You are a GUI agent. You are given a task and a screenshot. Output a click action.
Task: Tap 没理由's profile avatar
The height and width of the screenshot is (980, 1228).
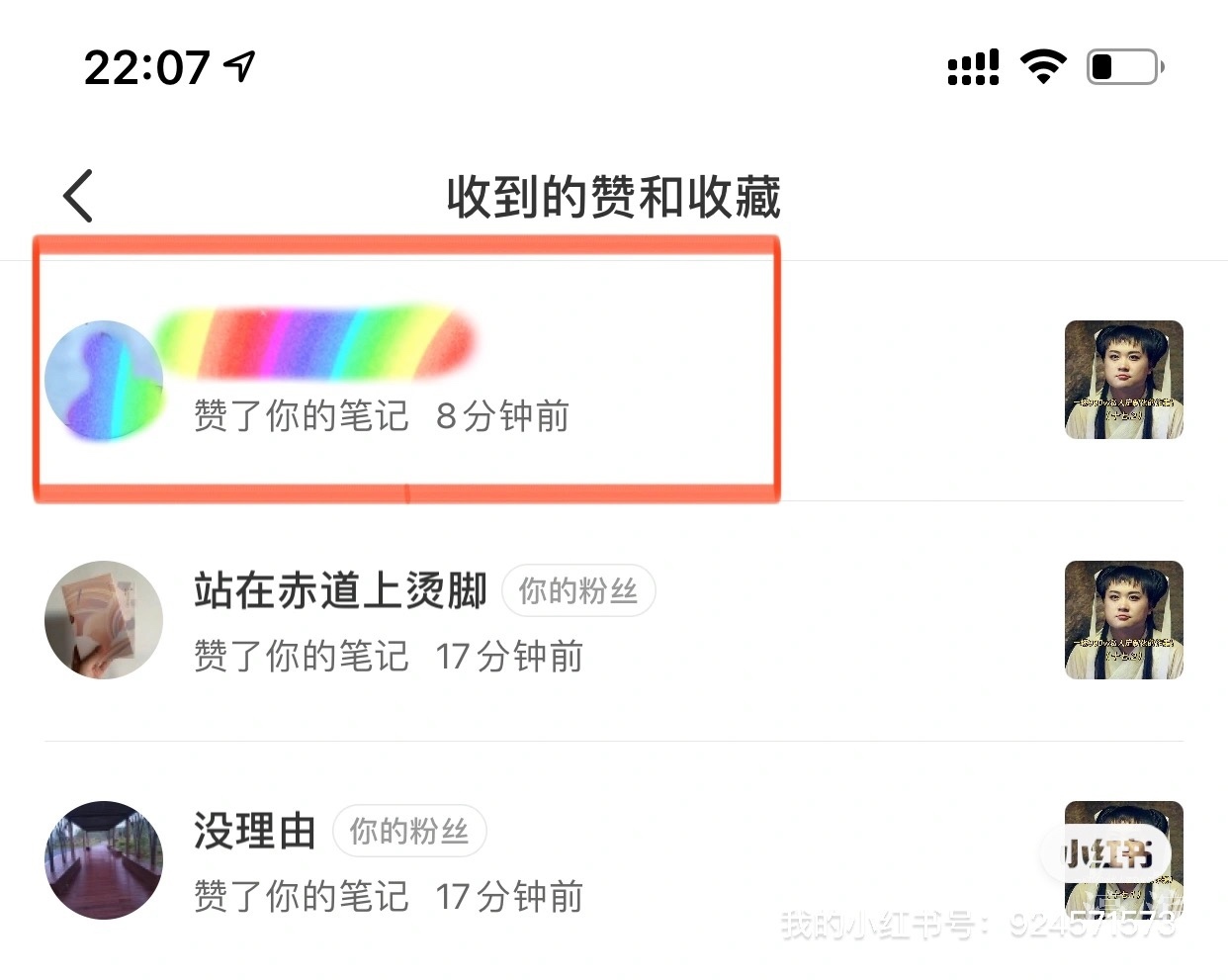[104, 860]
